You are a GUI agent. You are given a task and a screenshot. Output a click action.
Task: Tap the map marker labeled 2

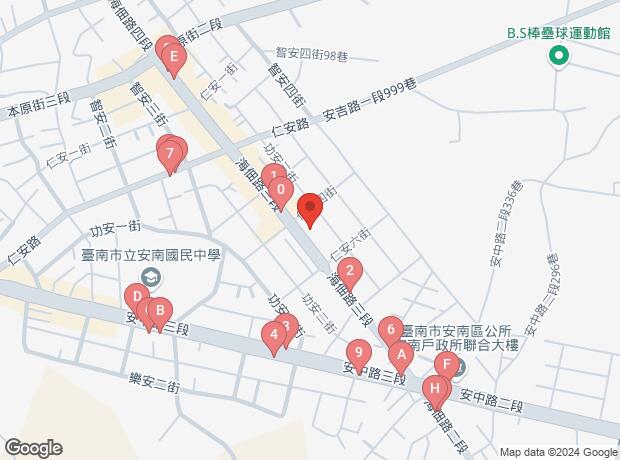349,271
